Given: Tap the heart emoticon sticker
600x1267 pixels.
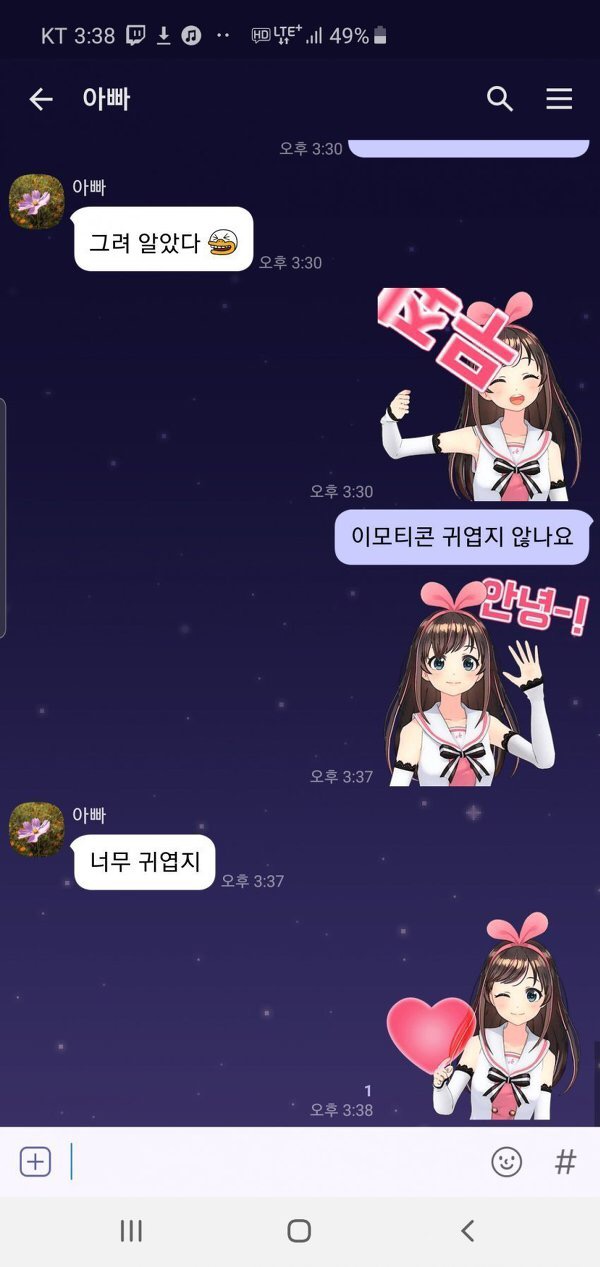Looking at the screenshot, I should (480, 1020).
